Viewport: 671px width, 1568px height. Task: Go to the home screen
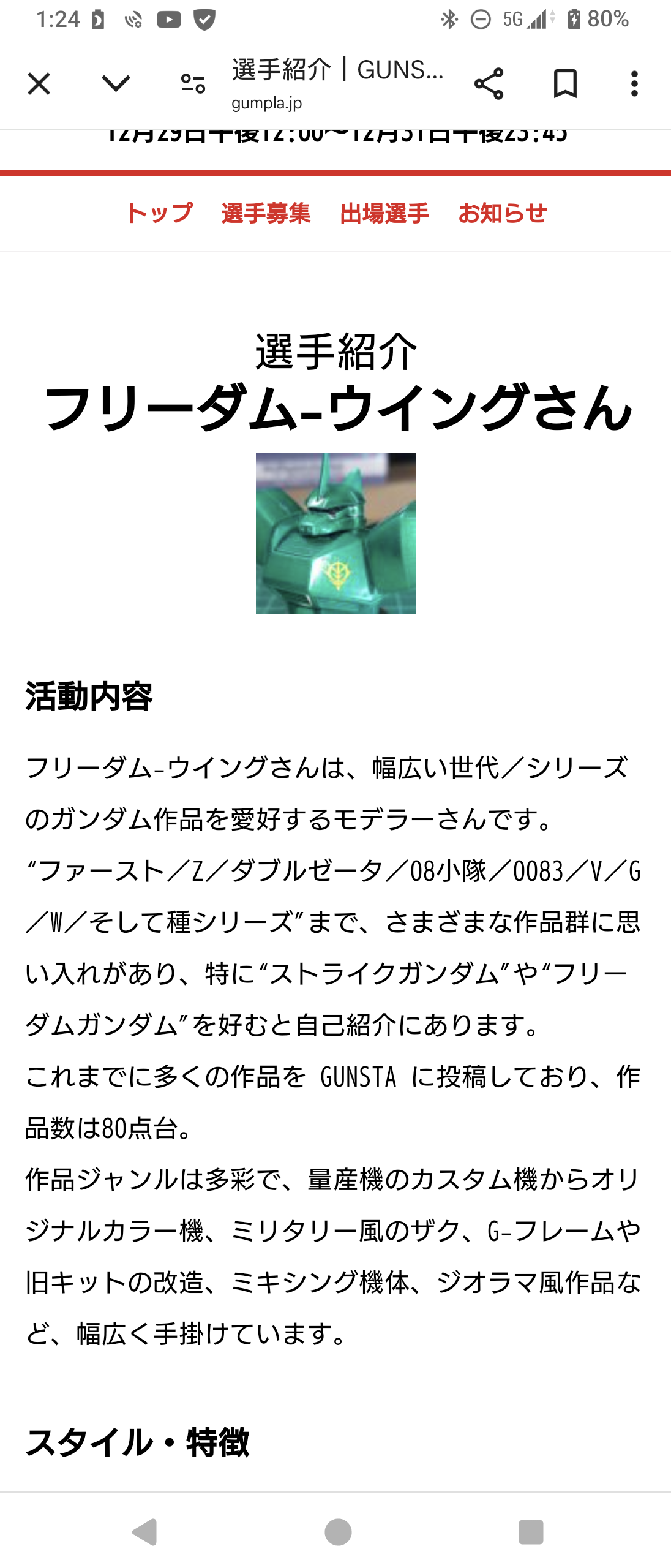[x=338, y=1532]
